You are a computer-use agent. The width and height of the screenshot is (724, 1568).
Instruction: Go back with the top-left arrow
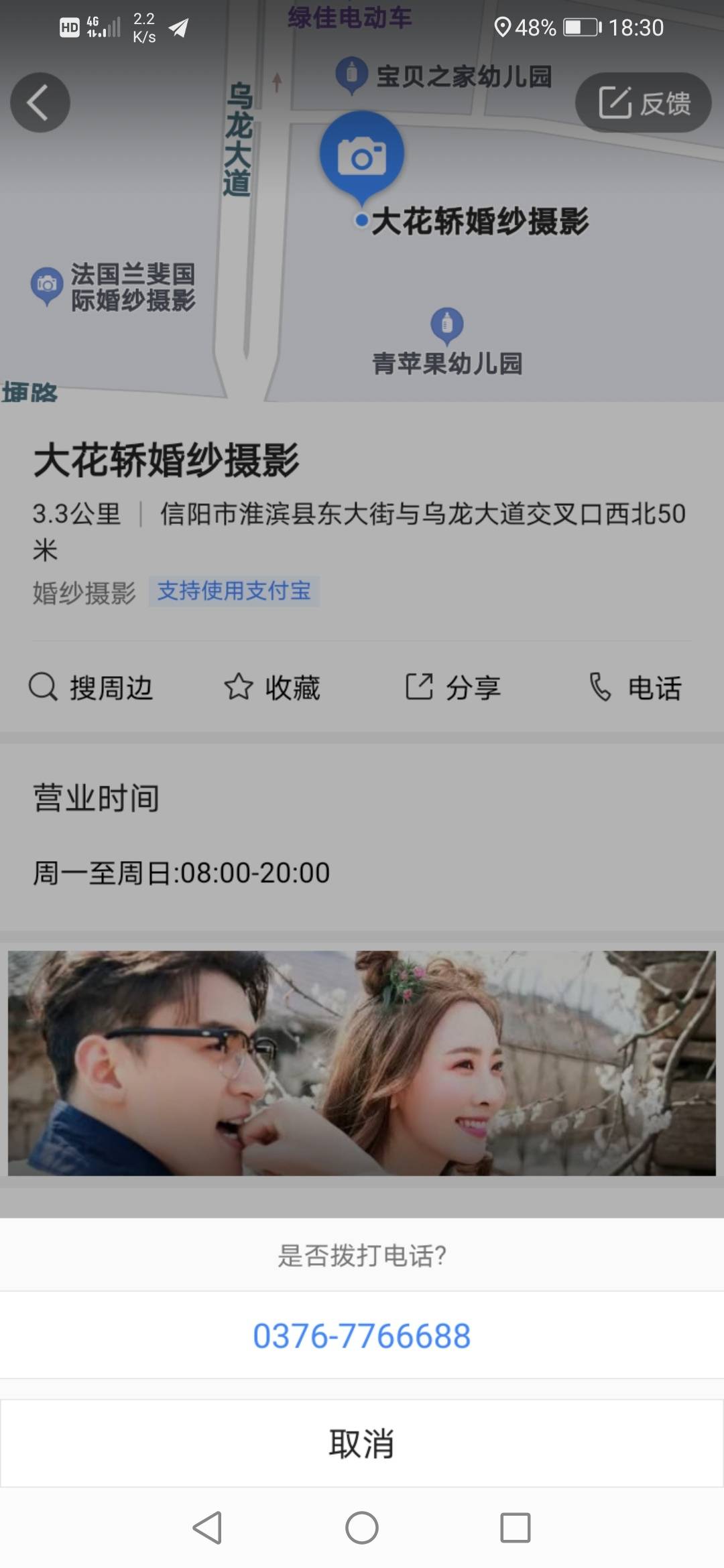(x=40, y=103)
